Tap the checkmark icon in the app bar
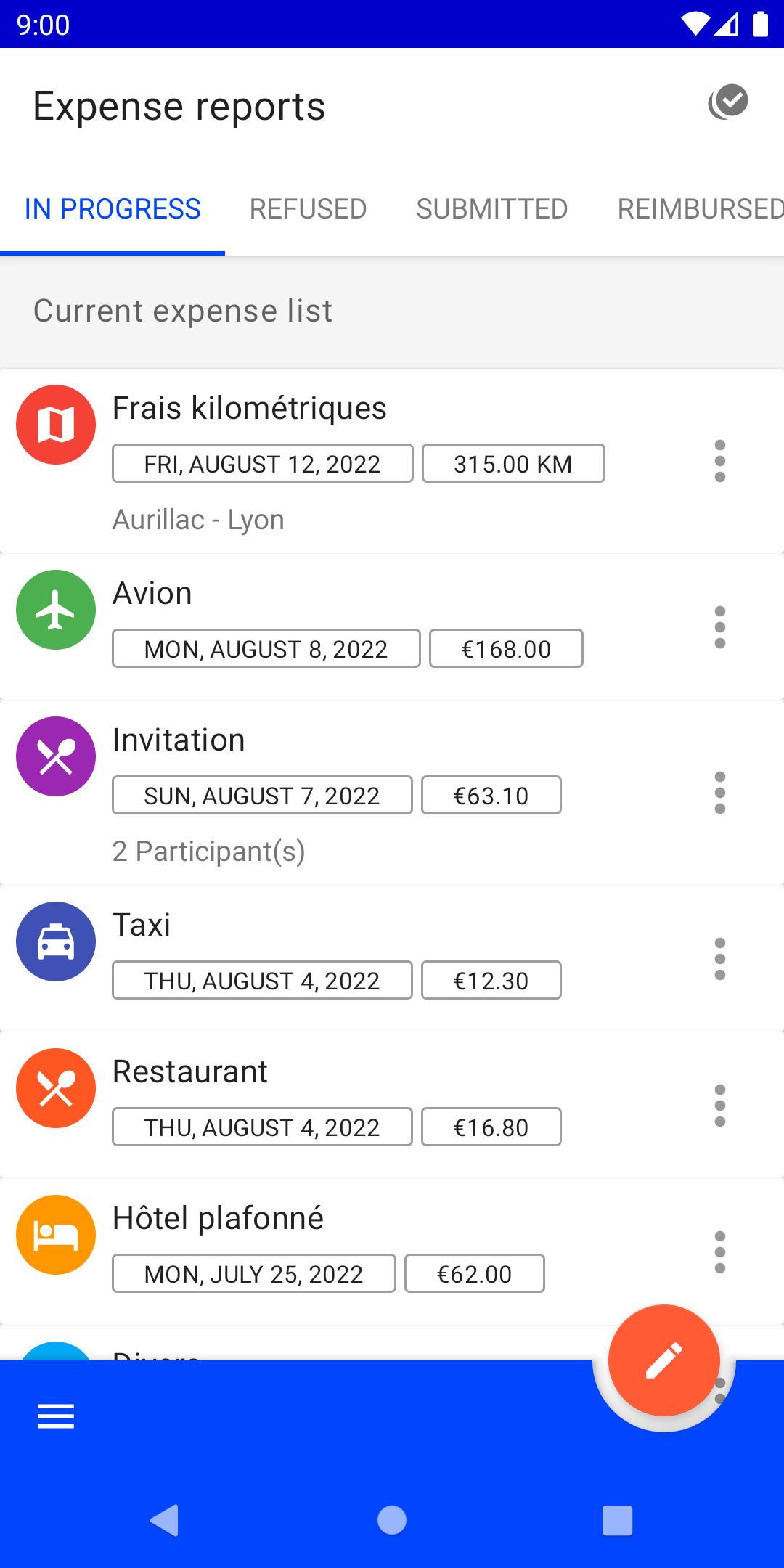 coord(728,102)
